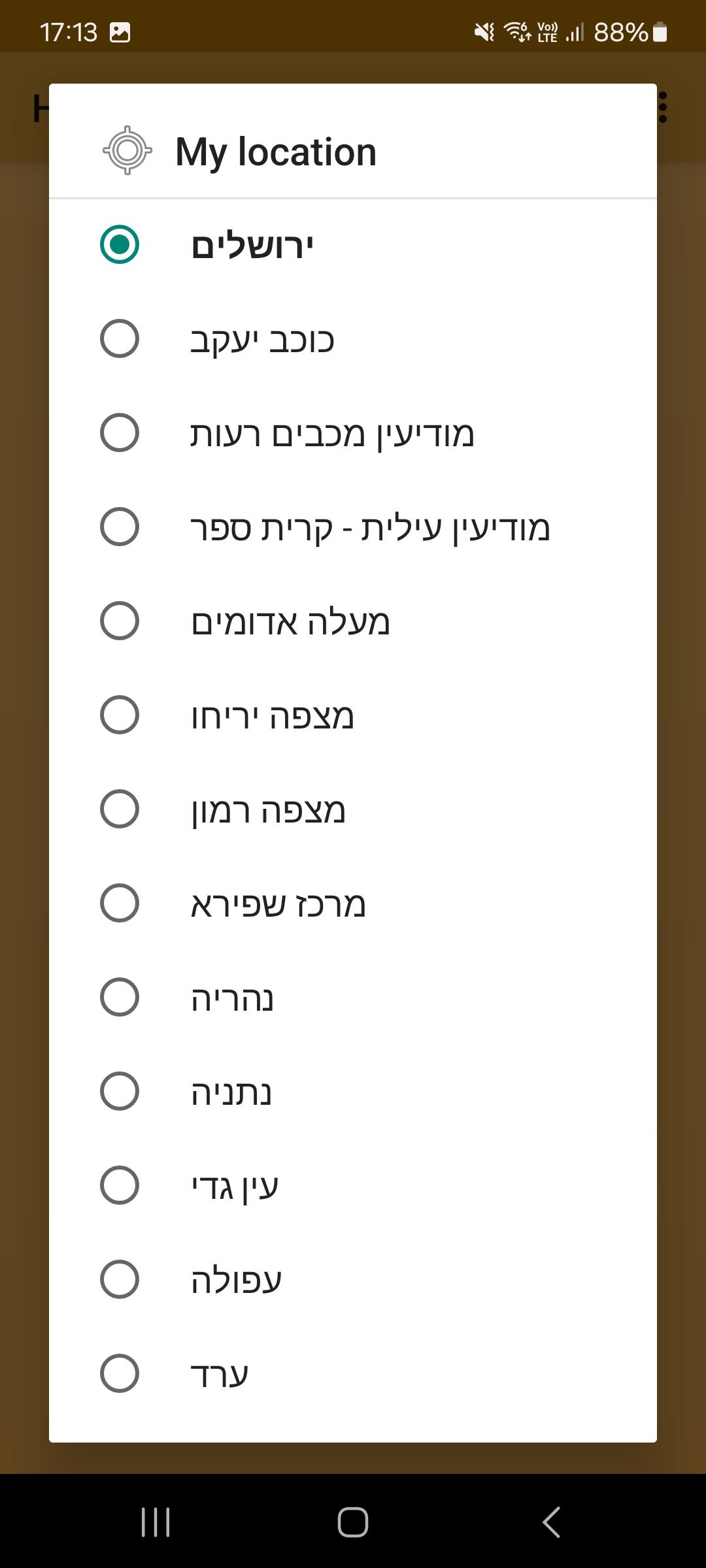Choose כוכב יעקב as location

coord(353,339)
